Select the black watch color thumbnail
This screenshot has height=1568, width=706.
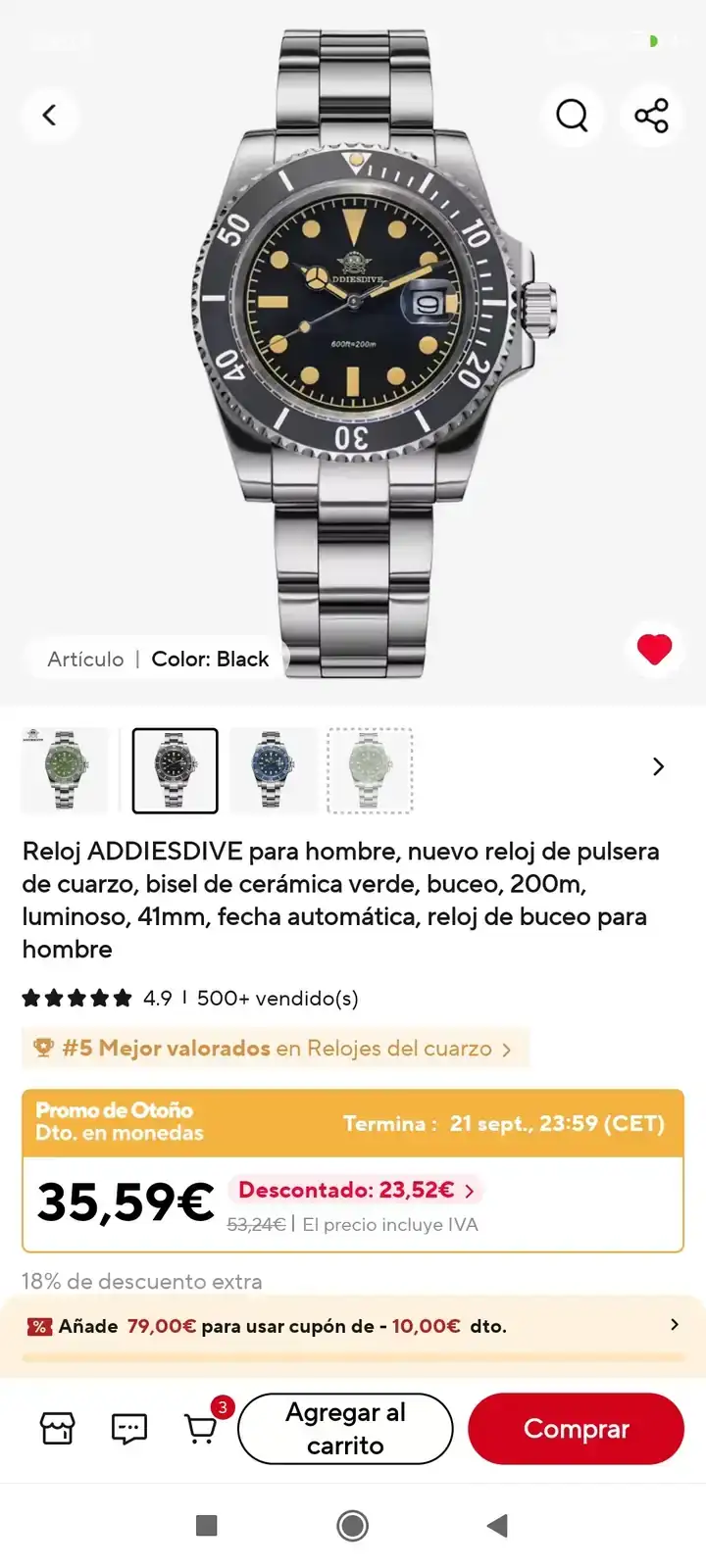[175, 770]
